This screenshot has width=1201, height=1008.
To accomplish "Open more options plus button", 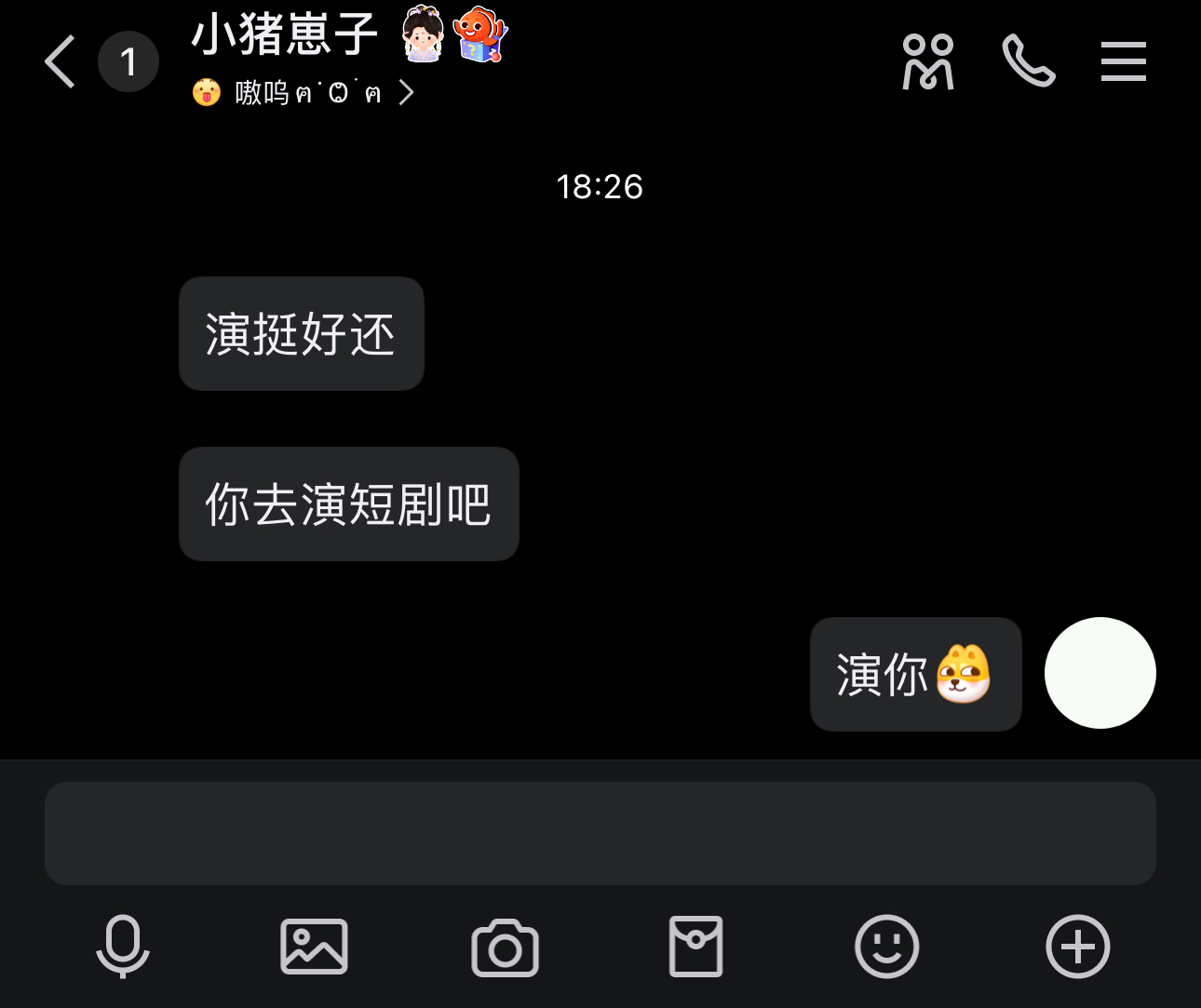I will pos(1077,947).
